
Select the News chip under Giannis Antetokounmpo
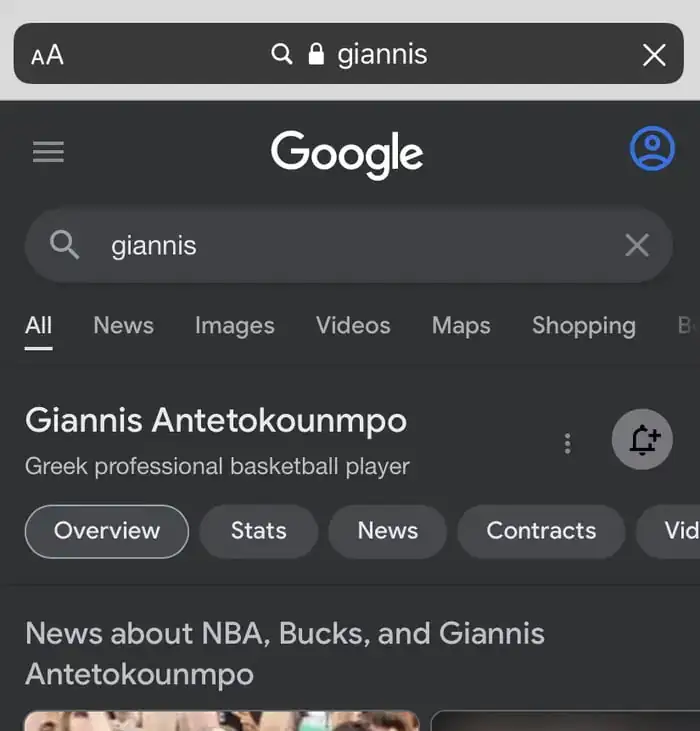tap(387, 531)
